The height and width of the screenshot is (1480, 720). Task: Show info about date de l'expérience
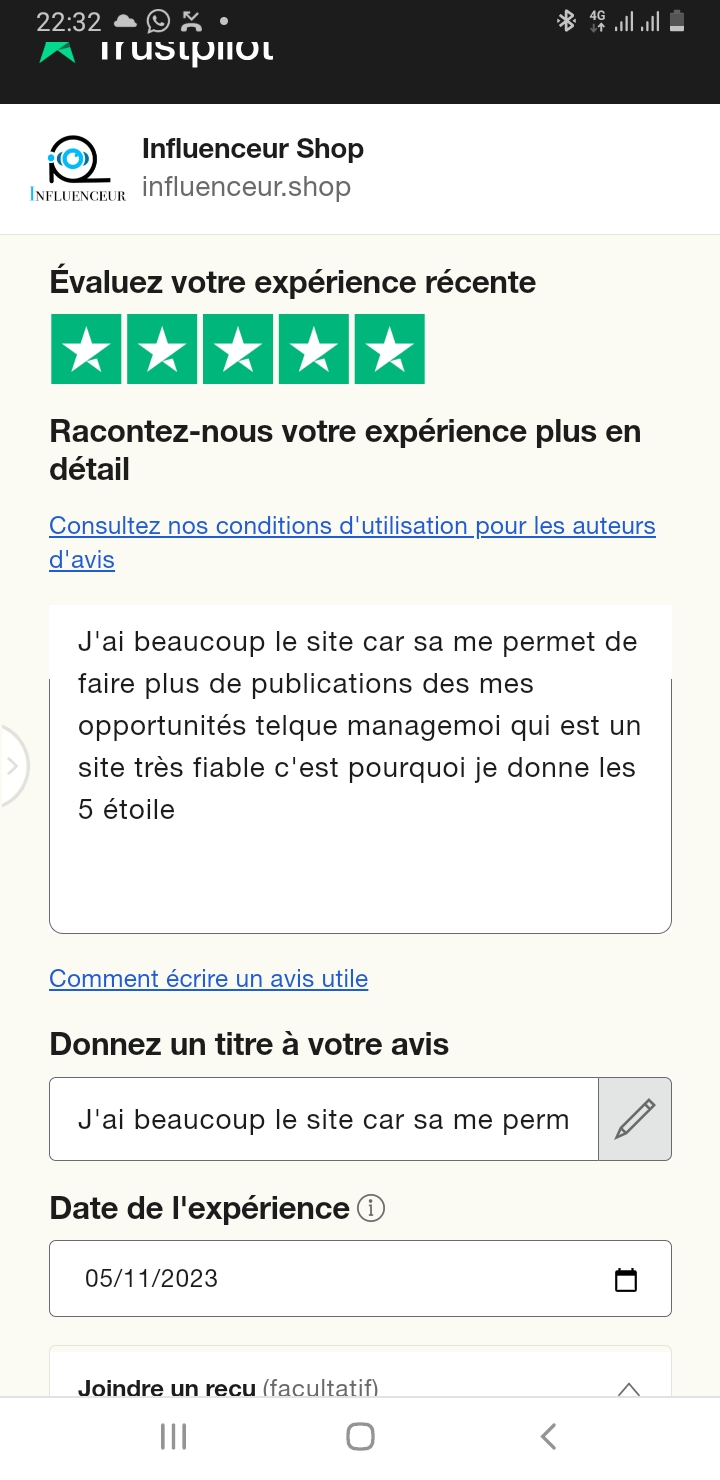[371, 1209]
